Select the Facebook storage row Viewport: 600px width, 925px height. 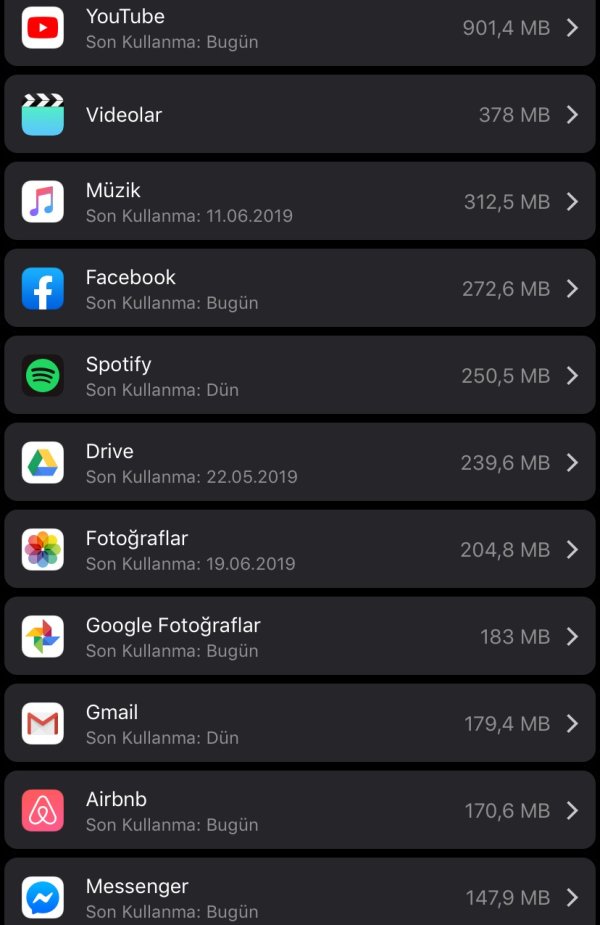[x=300, y=289]
